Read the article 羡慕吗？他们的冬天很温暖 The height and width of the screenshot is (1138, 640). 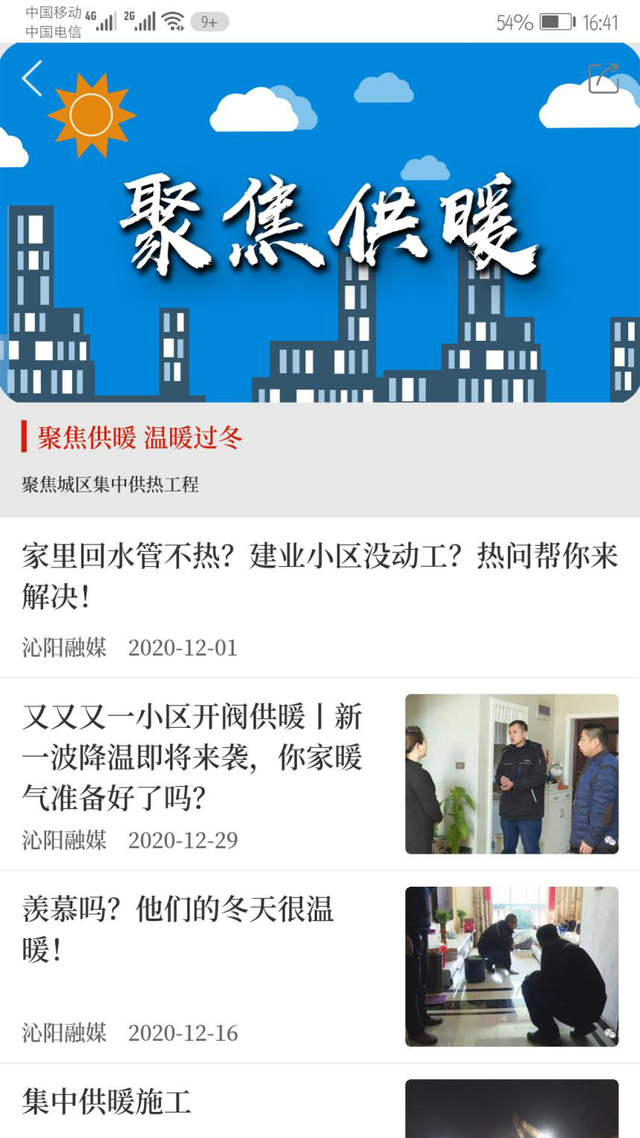179,929
